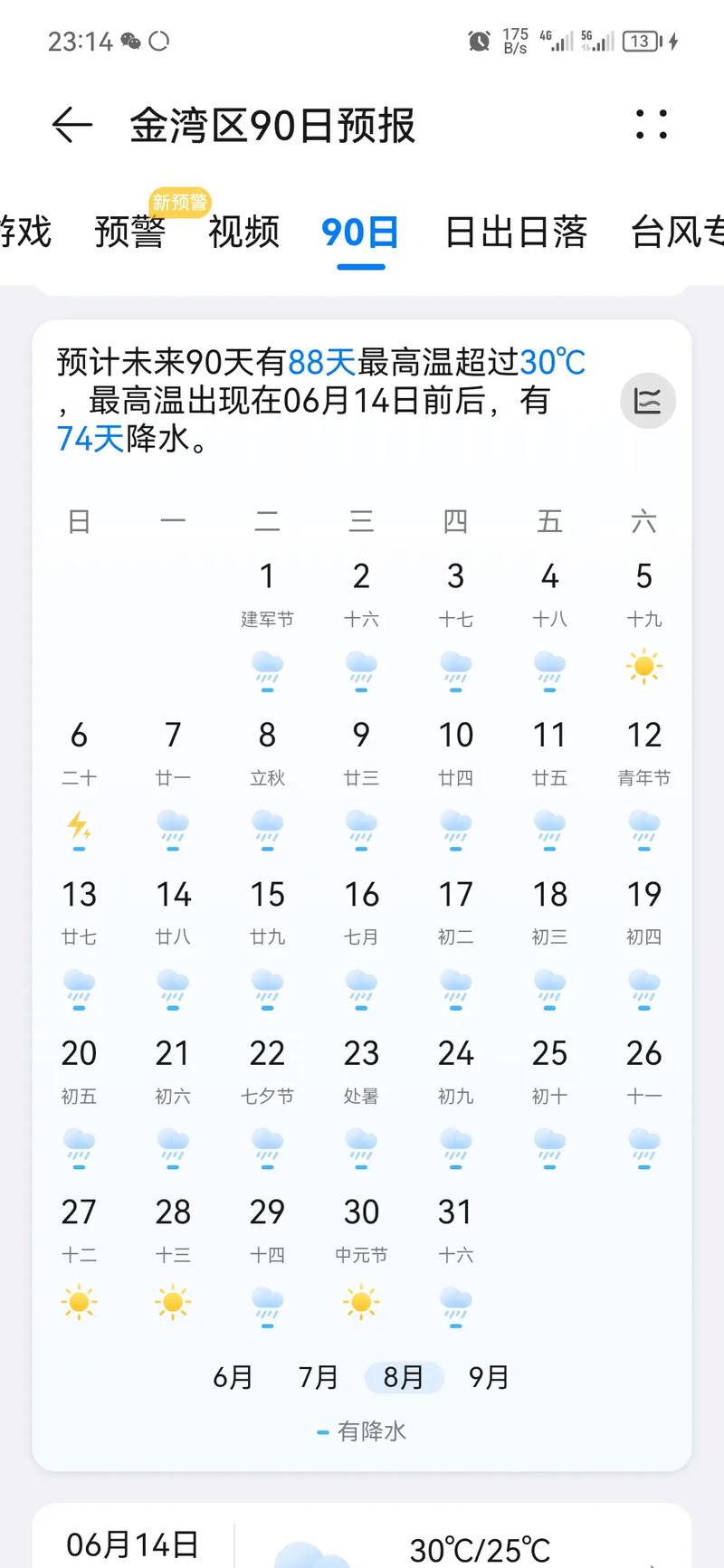Viewport: 724px width, 1568px height.
Task: Open the temperature trend chart icon
Action: pyautogui.click(x=647, y=401)
